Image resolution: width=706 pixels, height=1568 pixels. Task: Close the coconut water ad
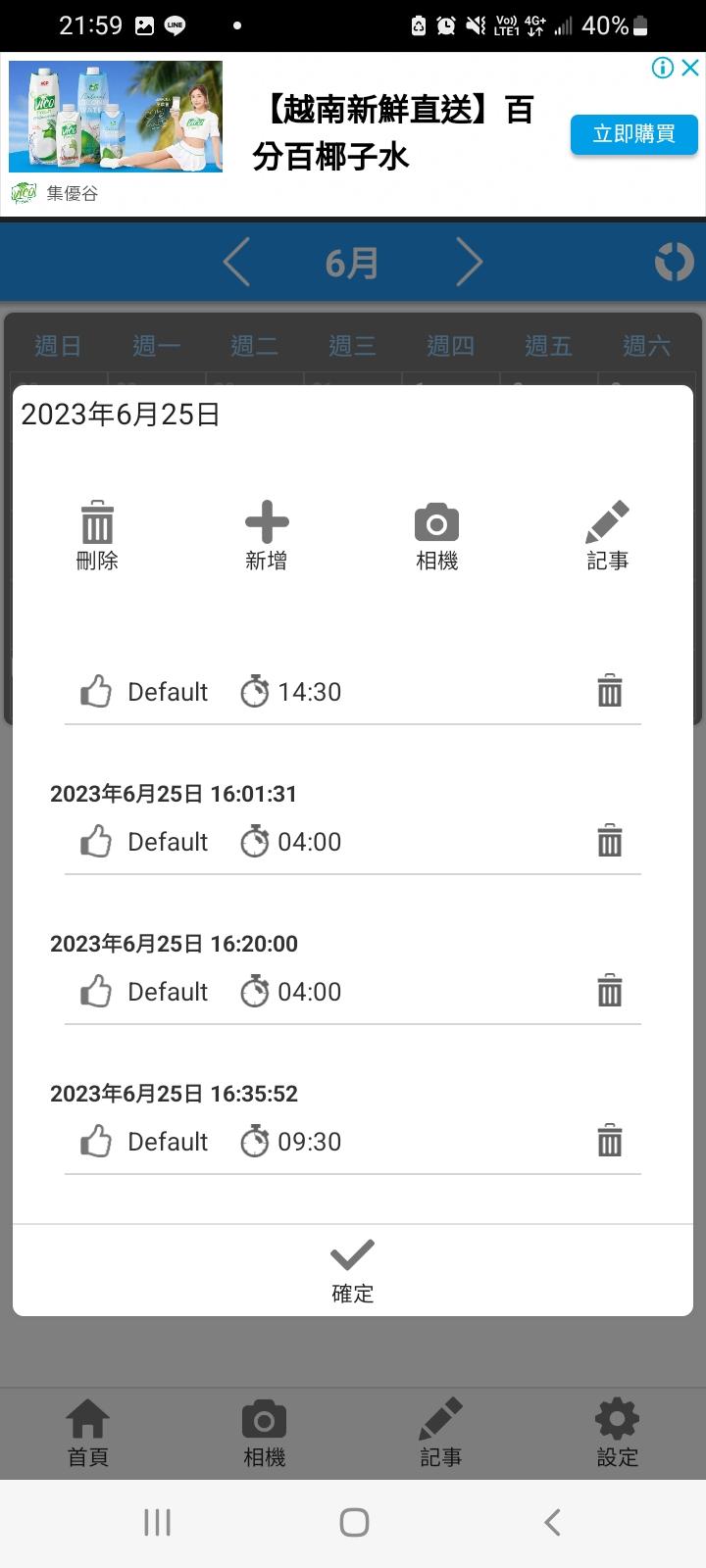[x=690, y=68]
